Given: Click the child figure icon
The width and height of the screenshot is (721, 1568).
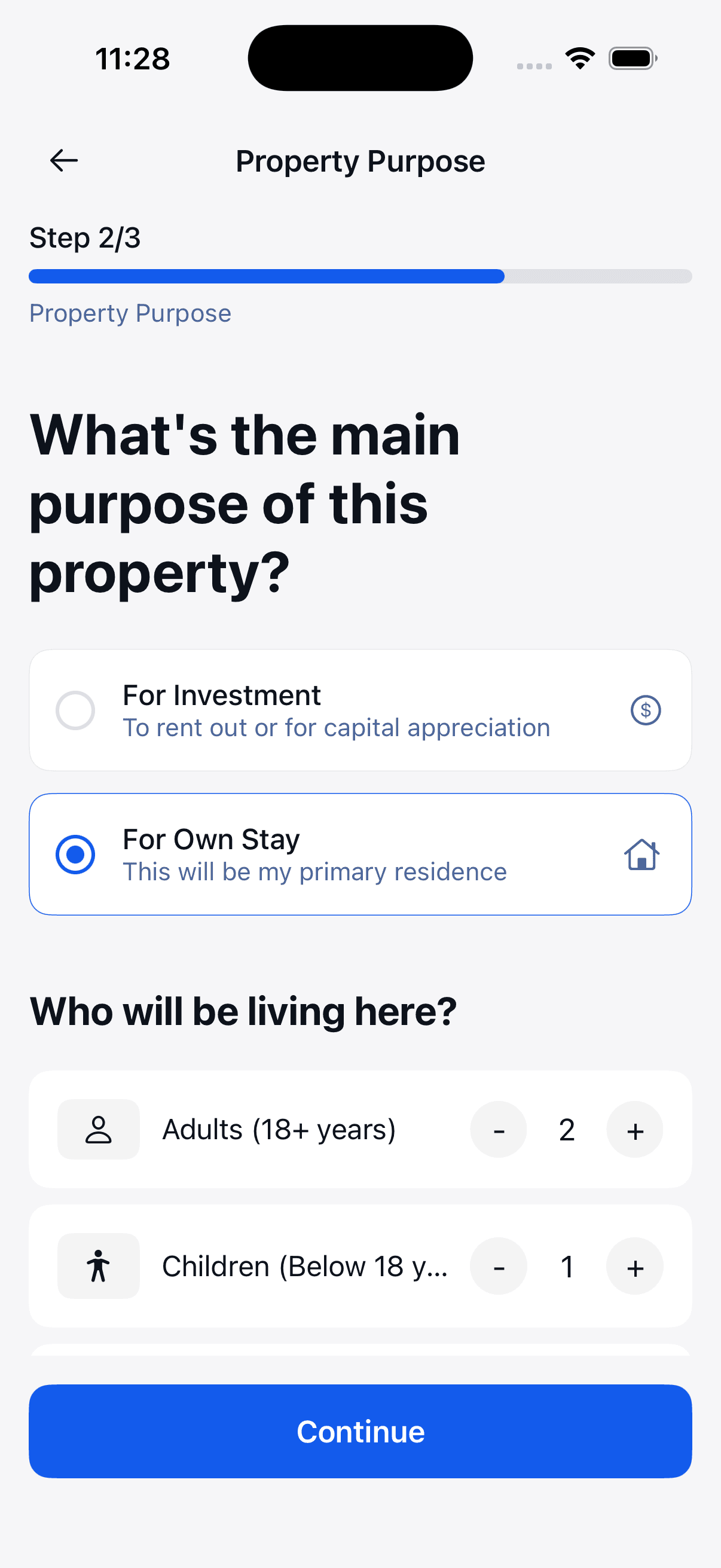Looking at the screenshot, I should 98,1267.
